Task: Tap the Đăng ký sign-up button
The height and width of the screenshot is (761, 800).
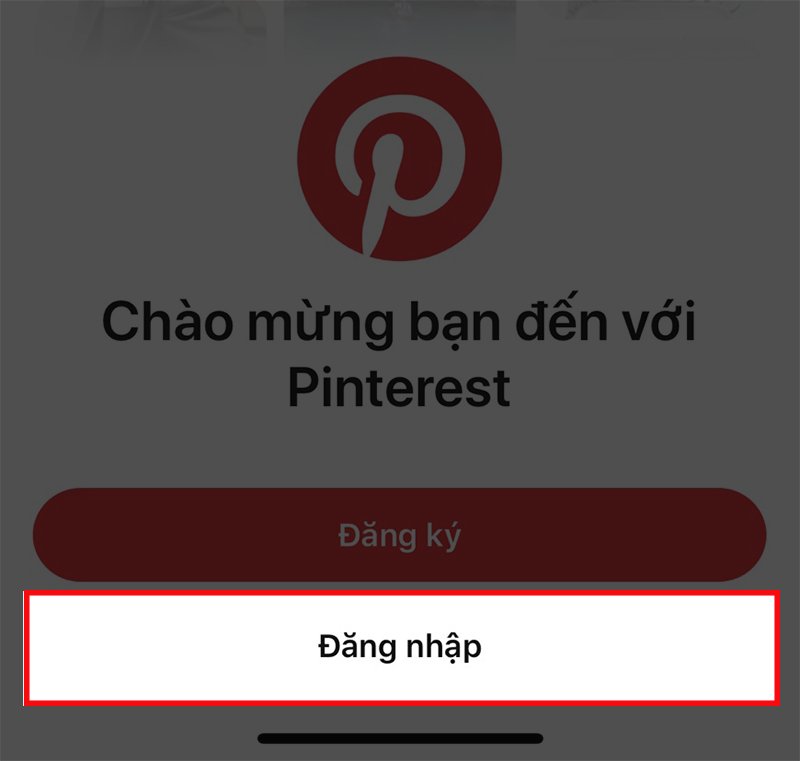Action: pyautogui.click(x=400, y=535)
